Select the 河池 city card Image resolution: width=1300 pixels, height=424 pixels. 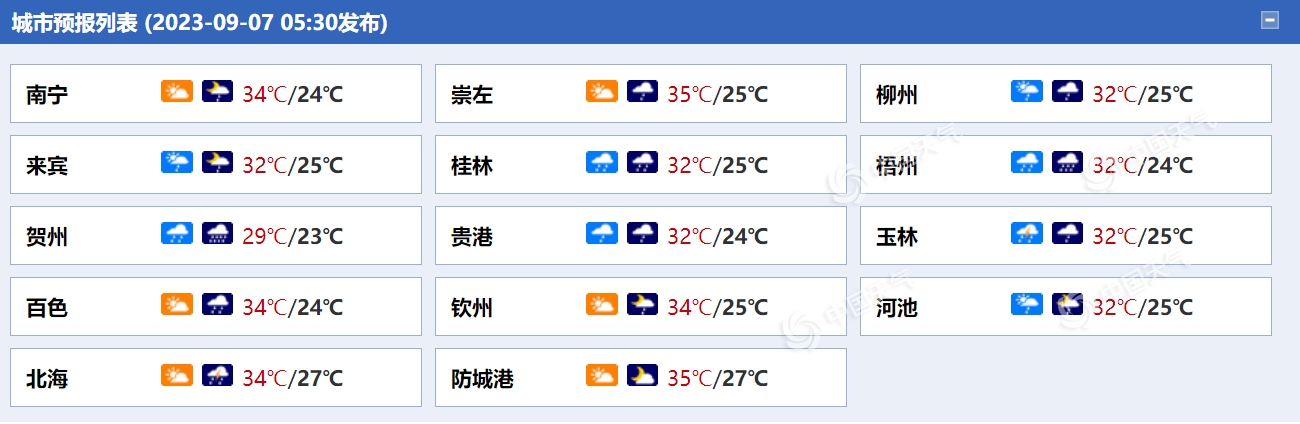pyautogui.click(x=897, y=308)
